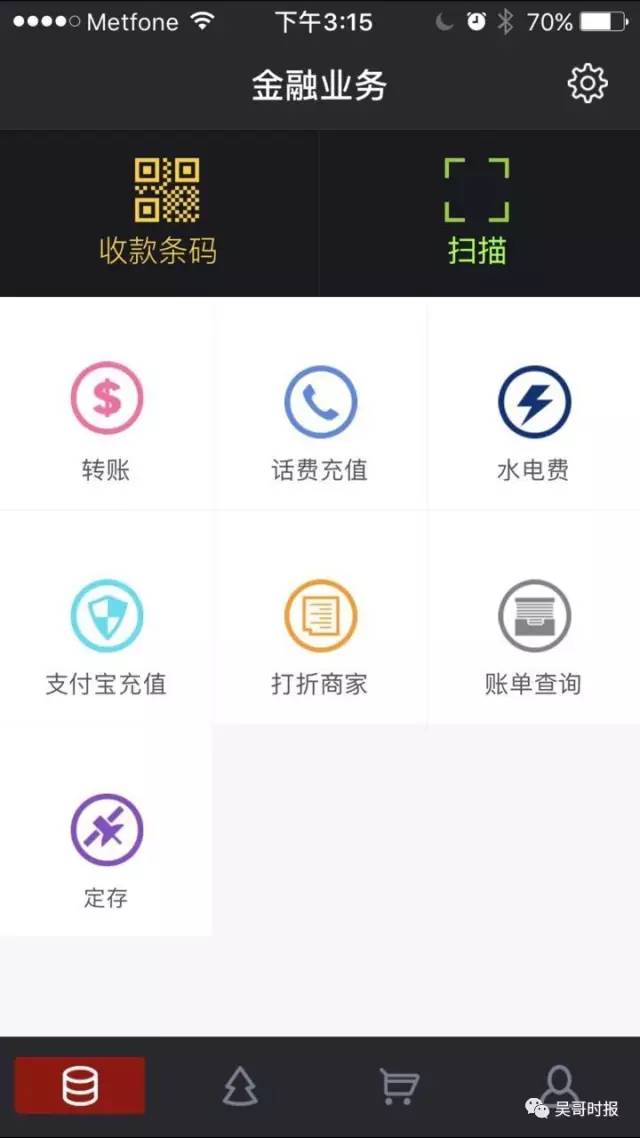The image size is (640, 1138).
Task: Open the settings gear icon
Action: [x=587, y=84]
